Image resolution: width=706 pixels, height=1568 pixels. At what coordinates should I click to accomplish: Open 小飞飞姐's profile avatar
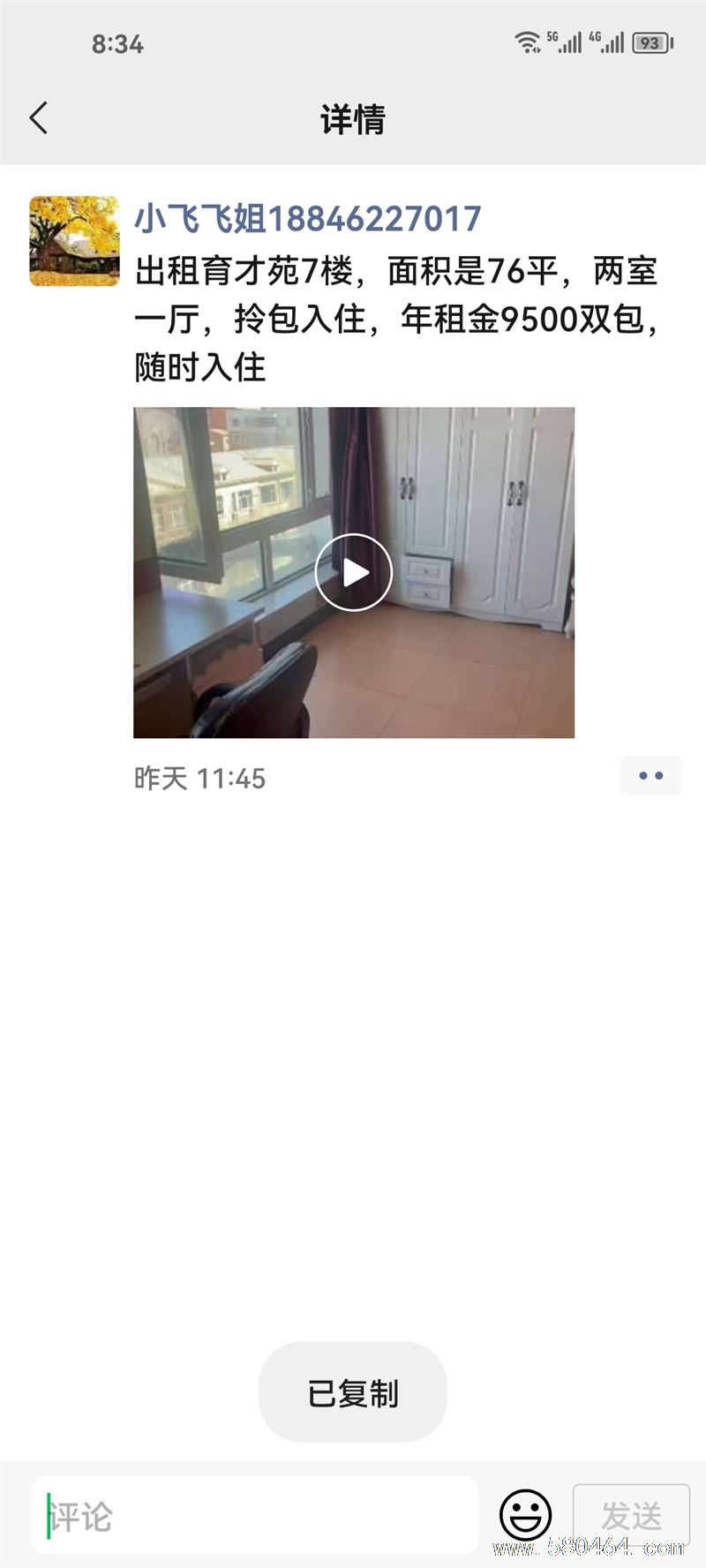74,241
